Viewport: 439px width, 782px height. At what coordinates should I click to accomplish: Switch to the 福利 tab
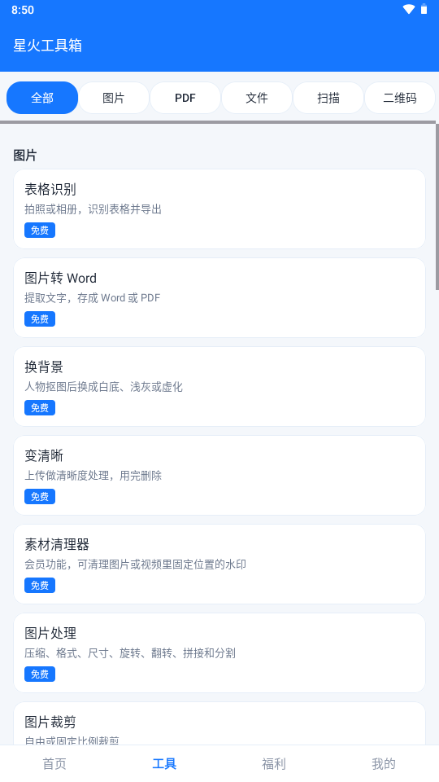pos(274,764)
